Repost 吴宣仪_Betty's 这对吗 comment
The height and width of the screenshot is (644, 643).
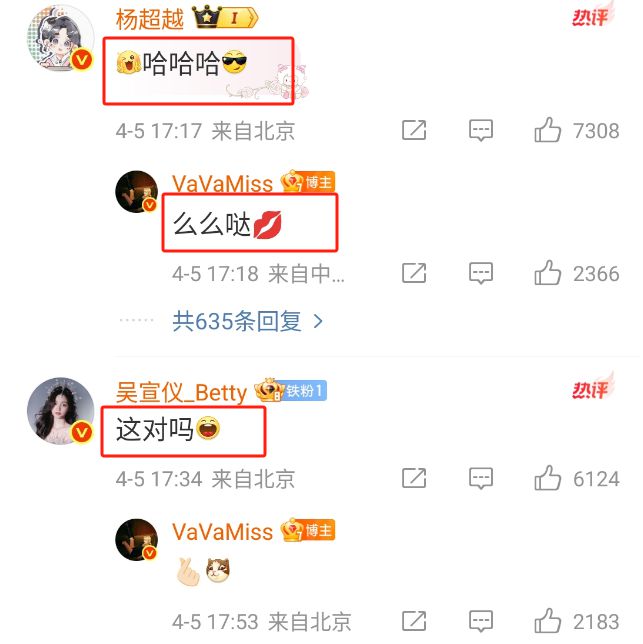(x=414, y=478)
